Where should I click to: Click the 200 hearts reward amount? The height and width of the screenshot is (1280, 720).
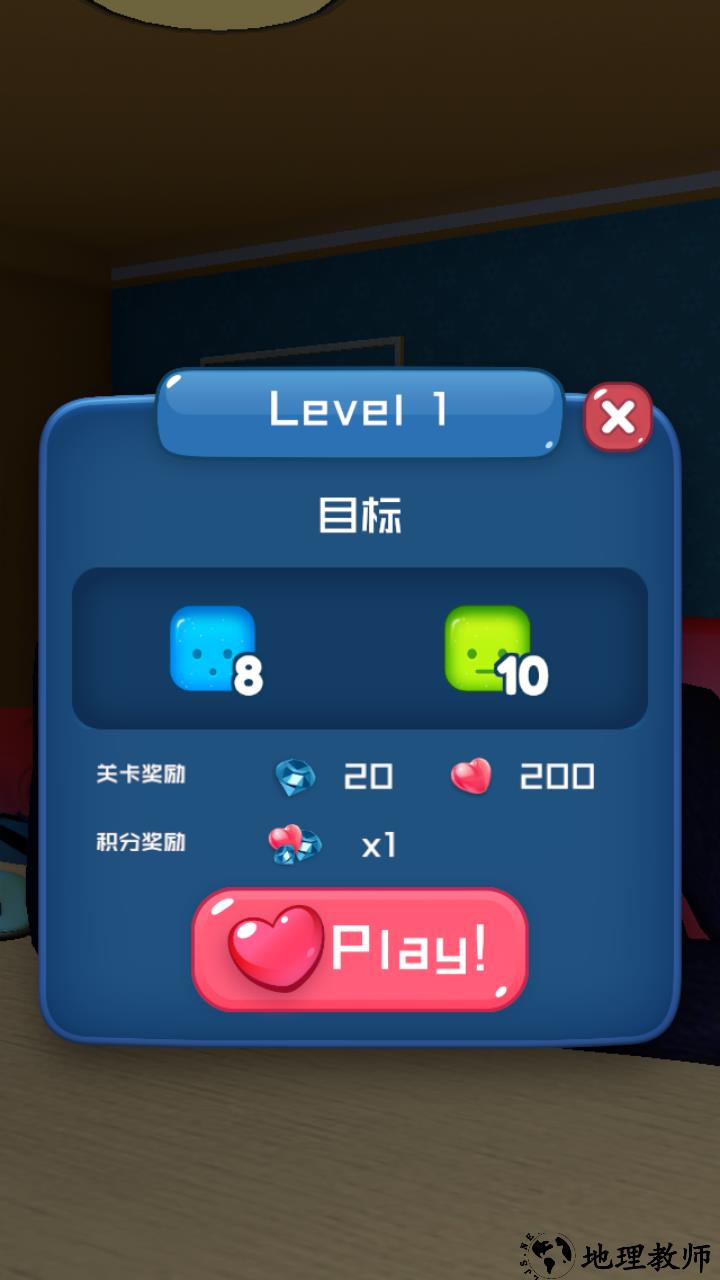coord(555,775)
